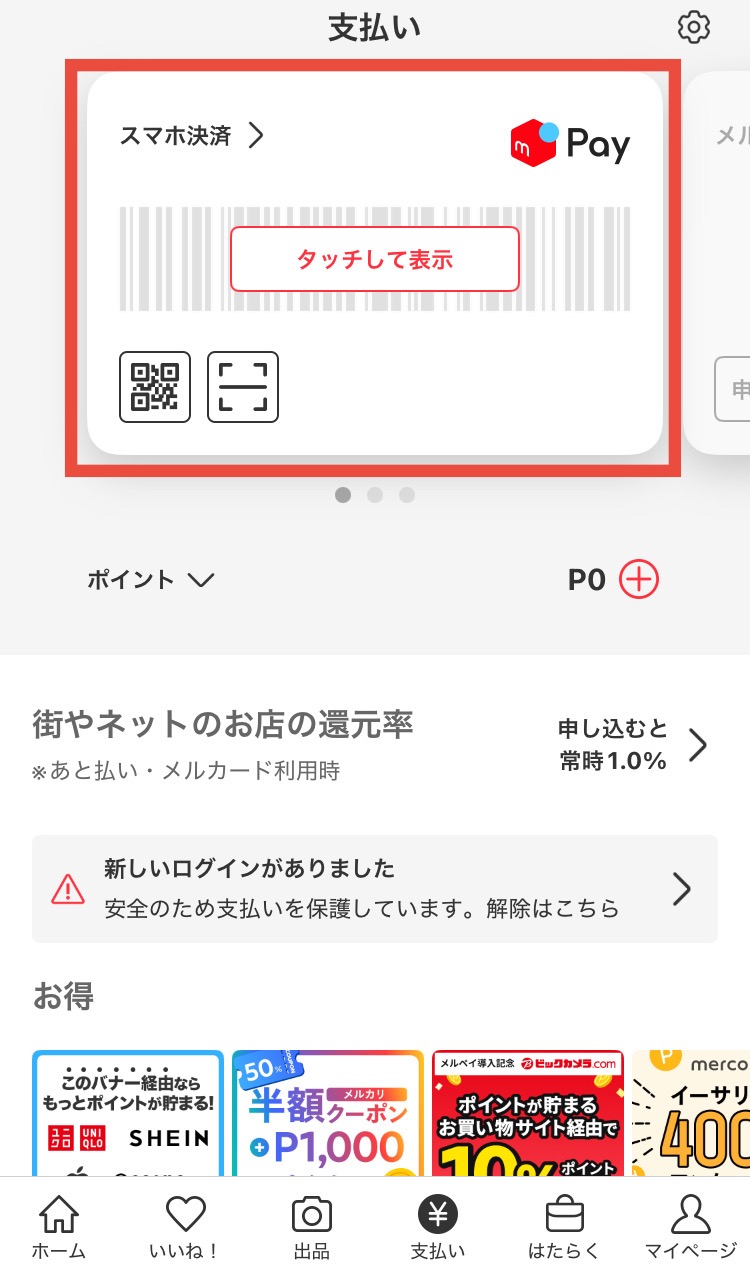Open スマホ決済 details
750x1268 pixels.
coord(191,136)
